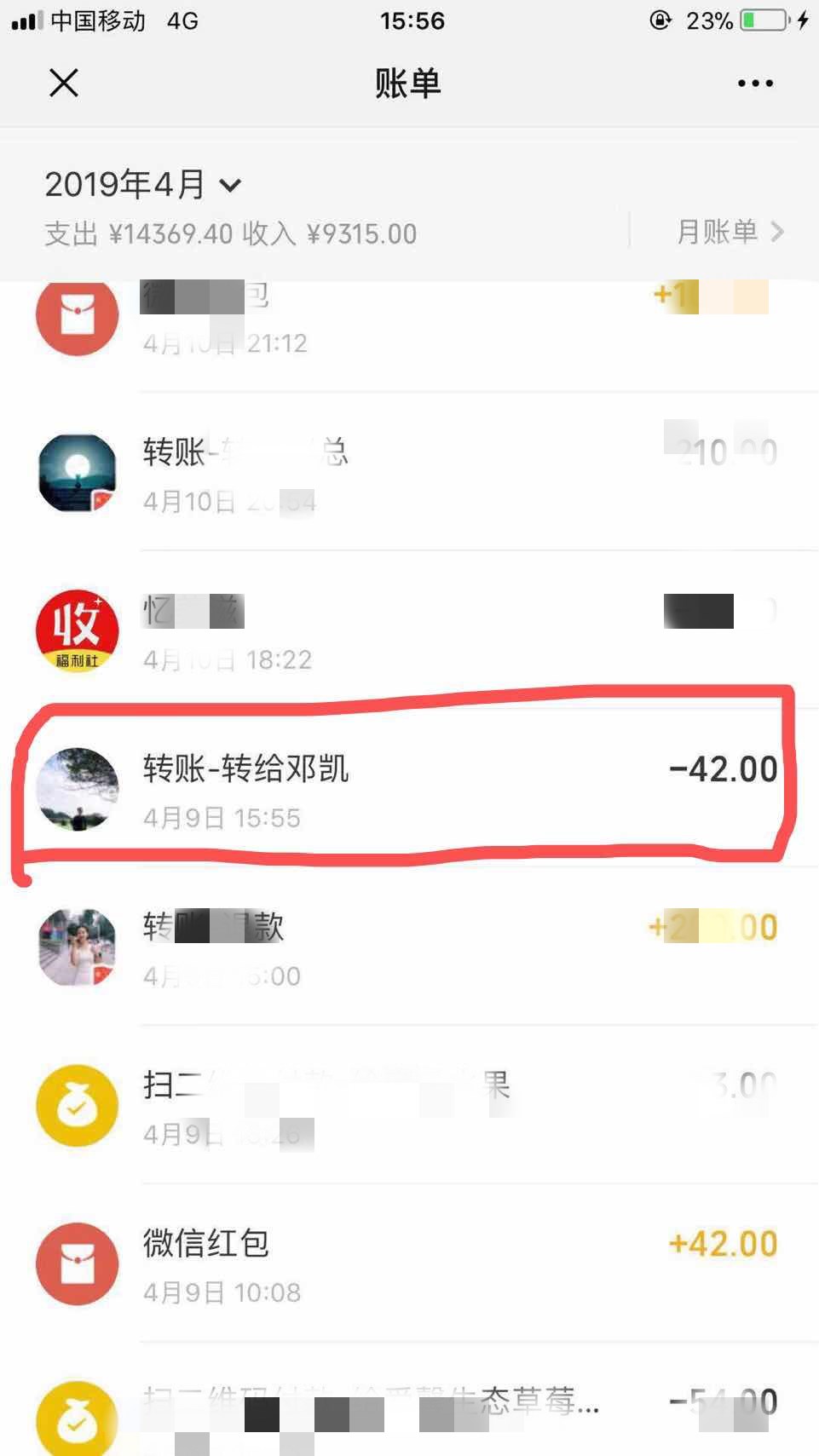Image resolution: width=819 pixels, height=1456 pixels.
Task: View the 微信红包 +42.00 record
Action: pyautogui.click(x=409, y=1265)
